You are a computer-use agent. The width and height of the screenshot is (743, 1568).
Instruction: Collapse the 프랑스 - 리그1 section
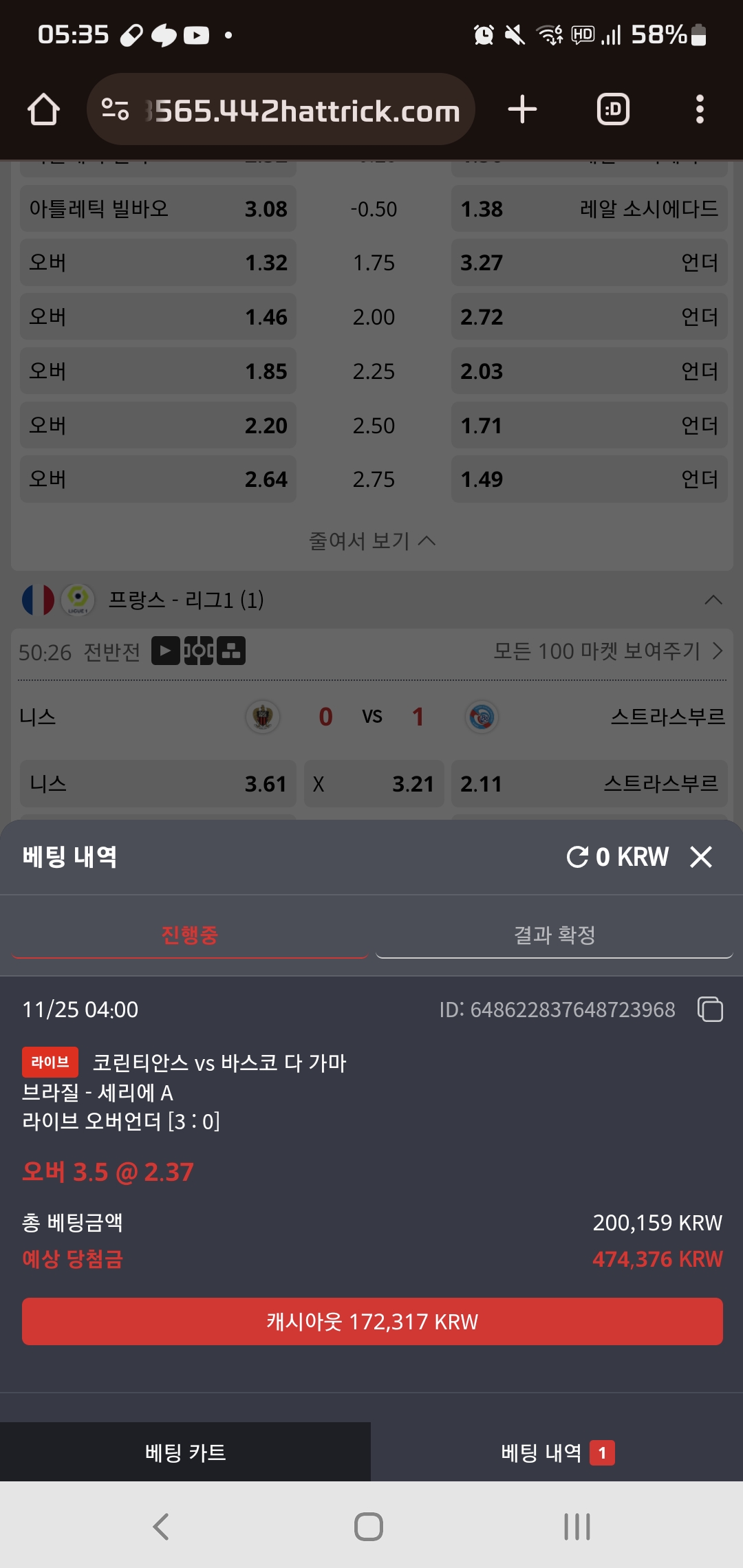713,600
